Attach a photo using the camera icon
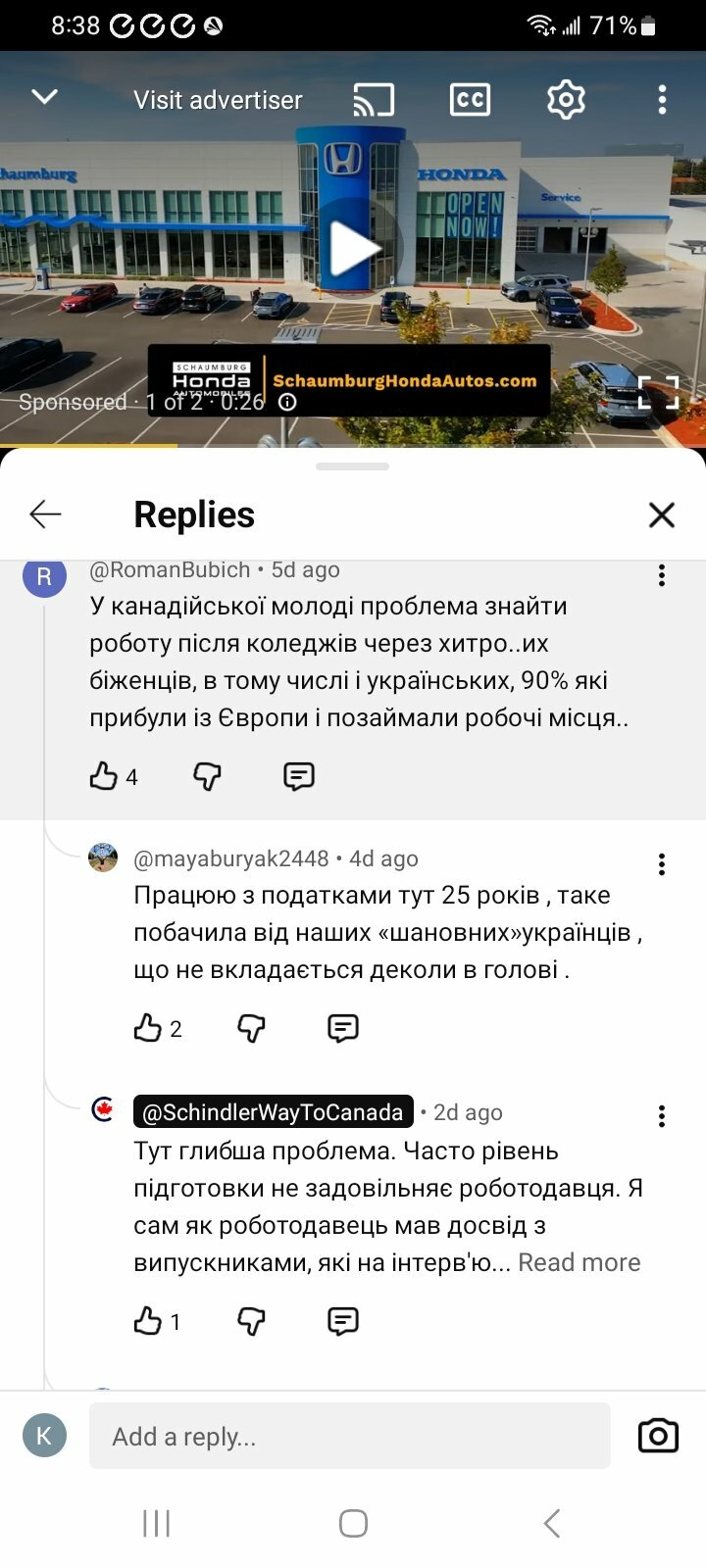Screen dimensions: 706x1568 (658, 1436)
